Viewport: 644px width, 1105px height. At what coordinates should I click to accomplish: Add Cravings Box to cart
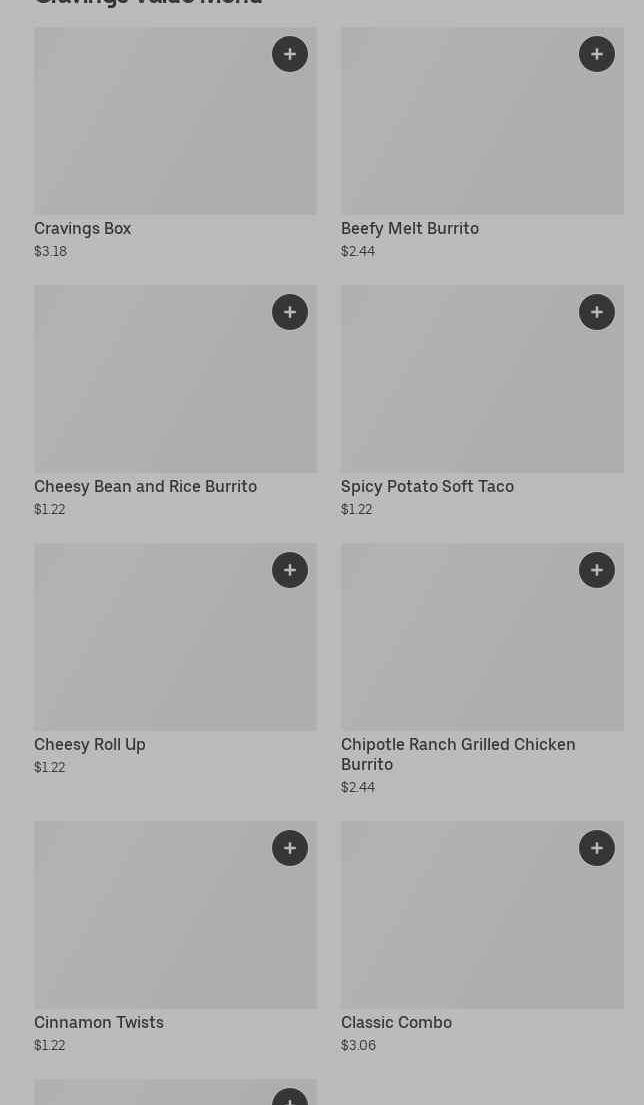click(x=290, y=54)
